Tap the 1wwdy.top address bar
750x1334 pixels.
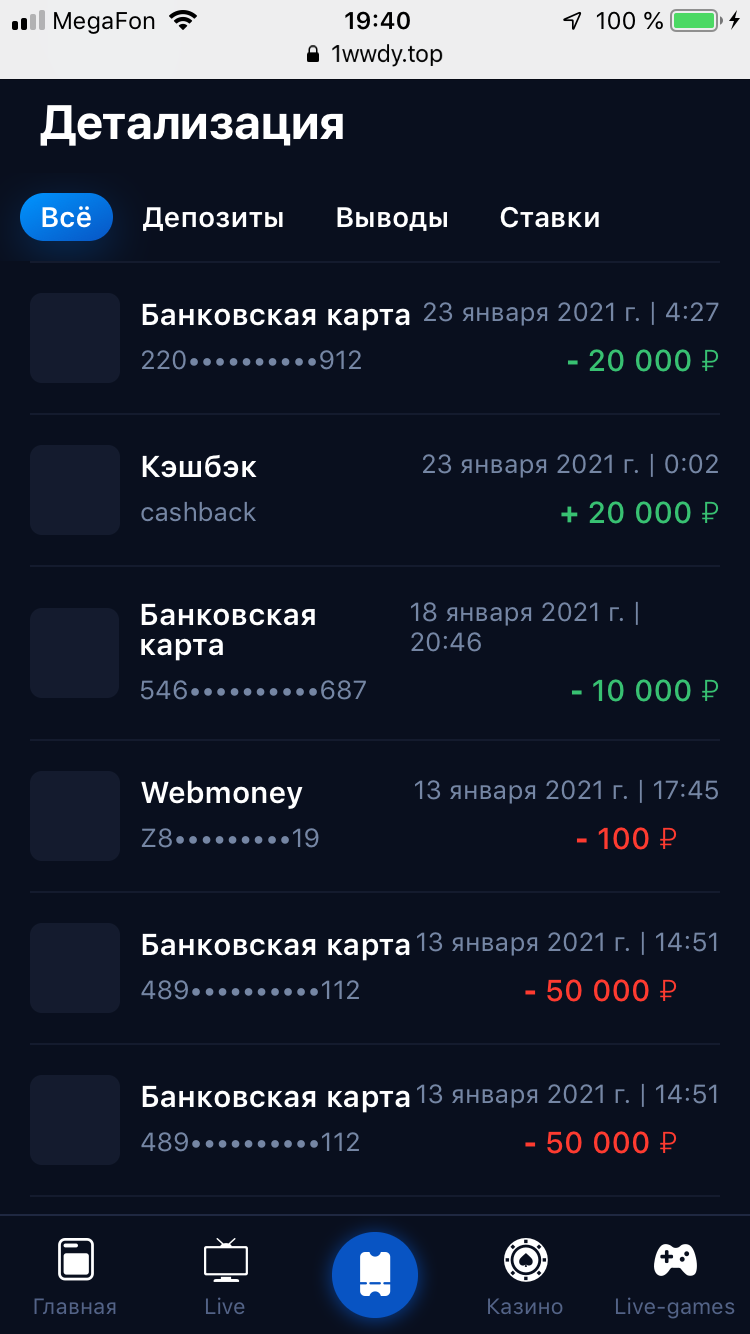pos(375,54)
